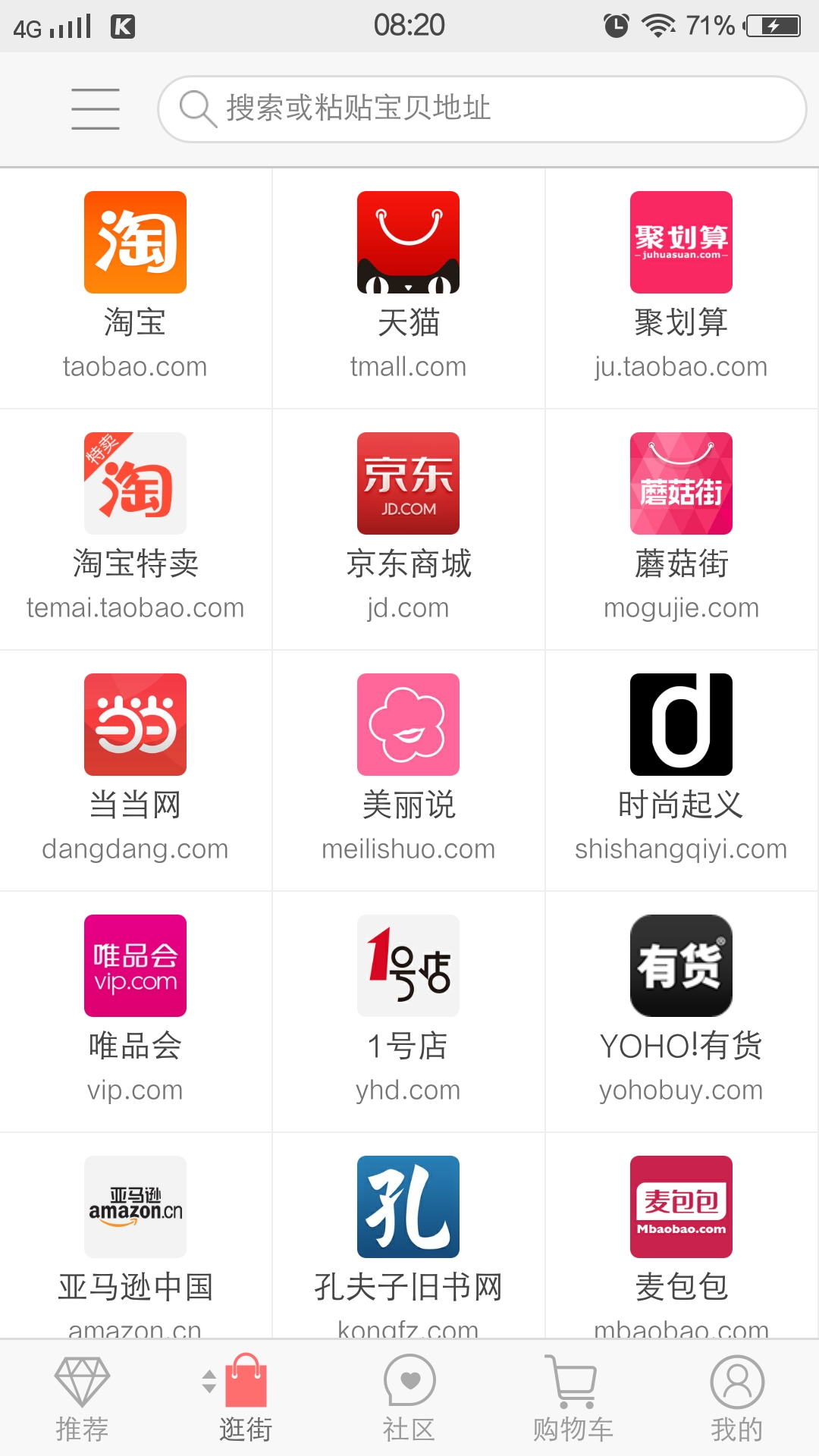Open YOHO!有货 yohobuy.com
The height and width of the screenshot is (1456, 819).
click(682, 1011)
